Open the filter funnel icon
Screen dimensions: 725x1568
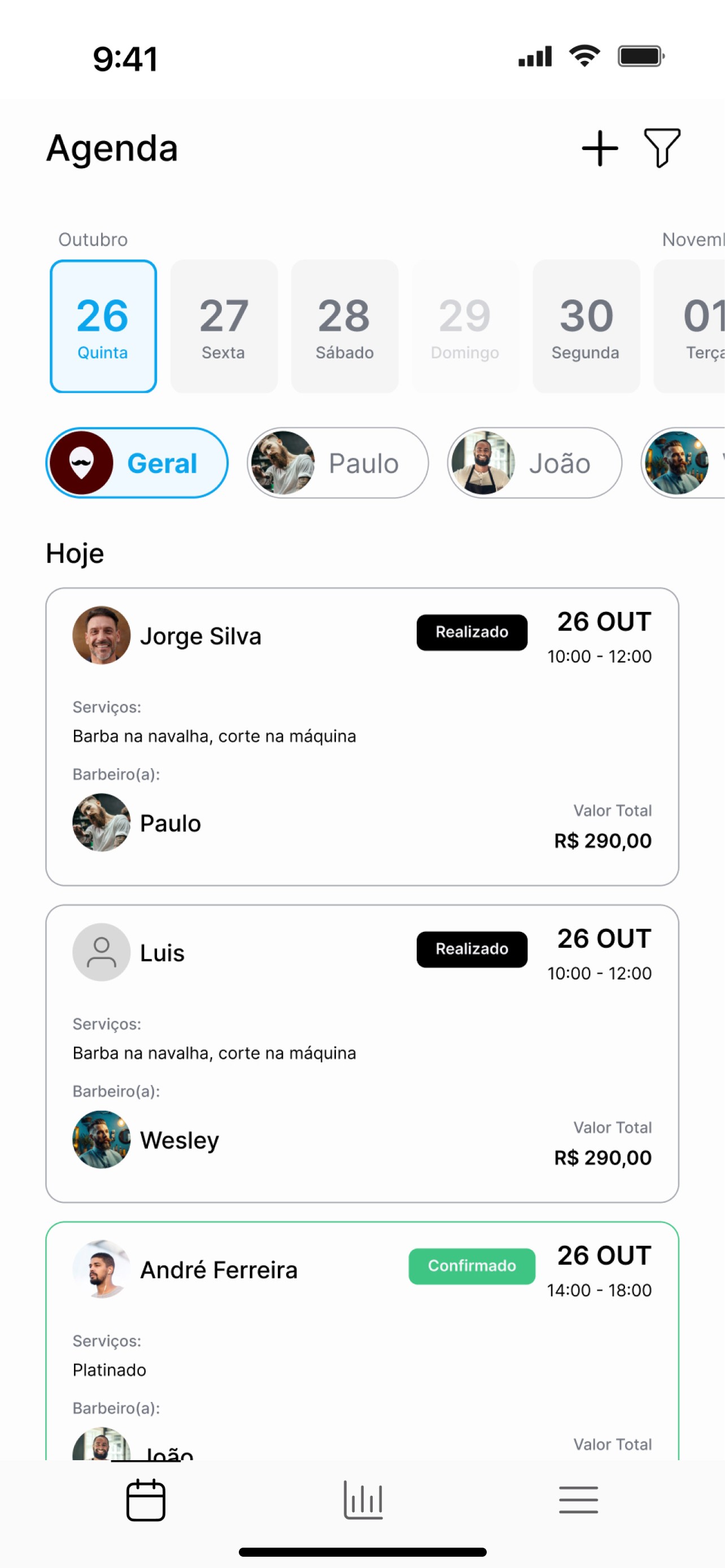662,148
